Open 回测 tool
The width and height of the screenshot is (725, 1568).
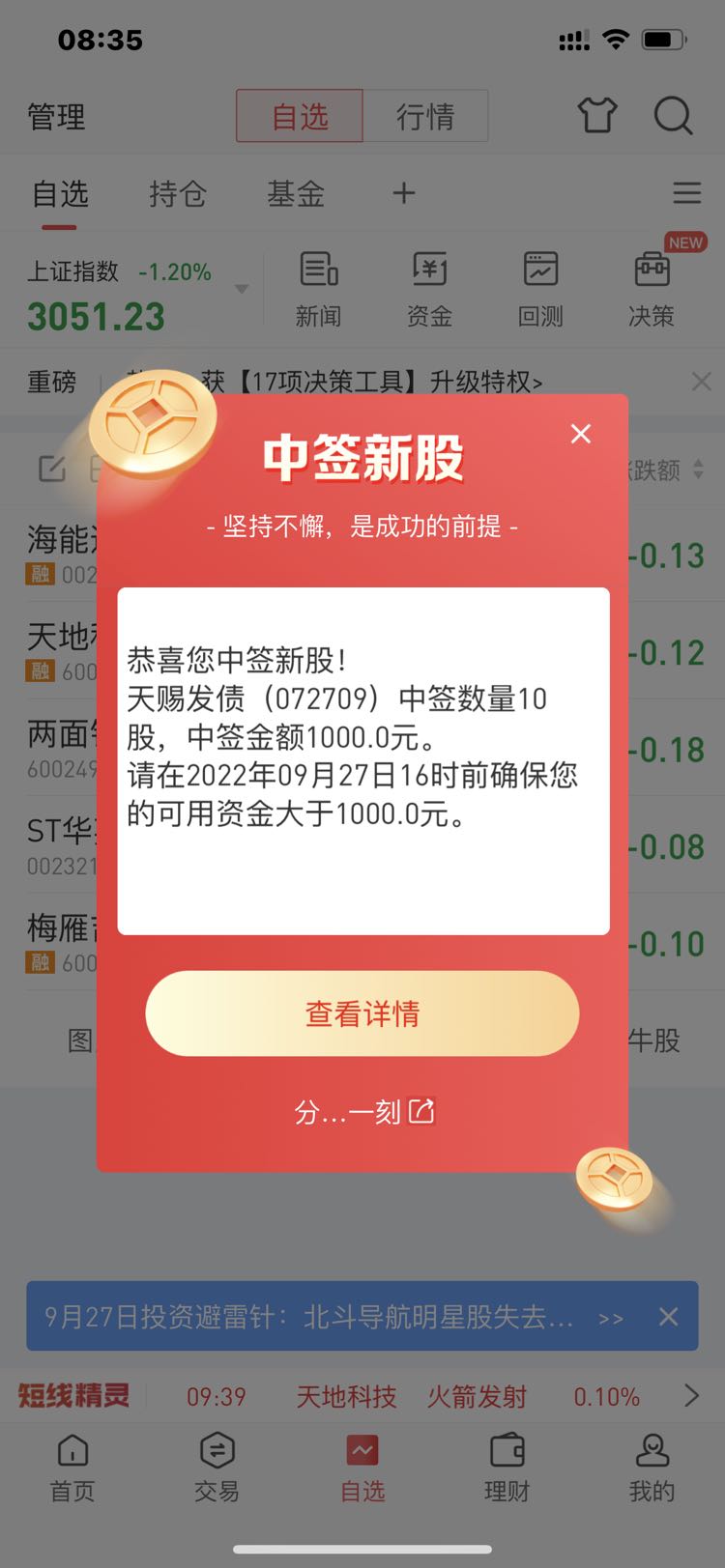pos(540,289)
